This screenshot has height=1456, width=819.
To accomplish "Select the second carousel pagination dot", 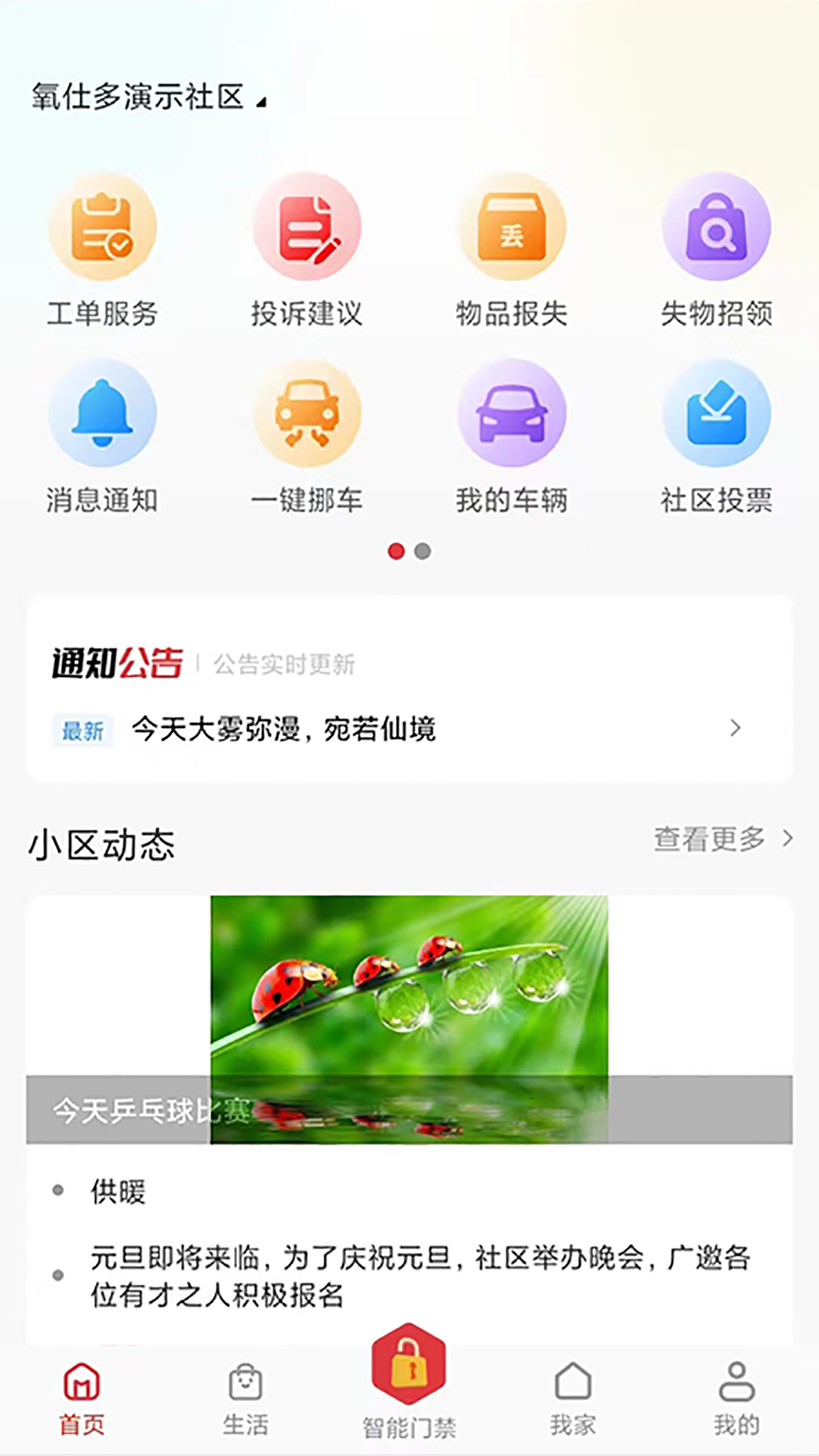I will pos(423,551).
